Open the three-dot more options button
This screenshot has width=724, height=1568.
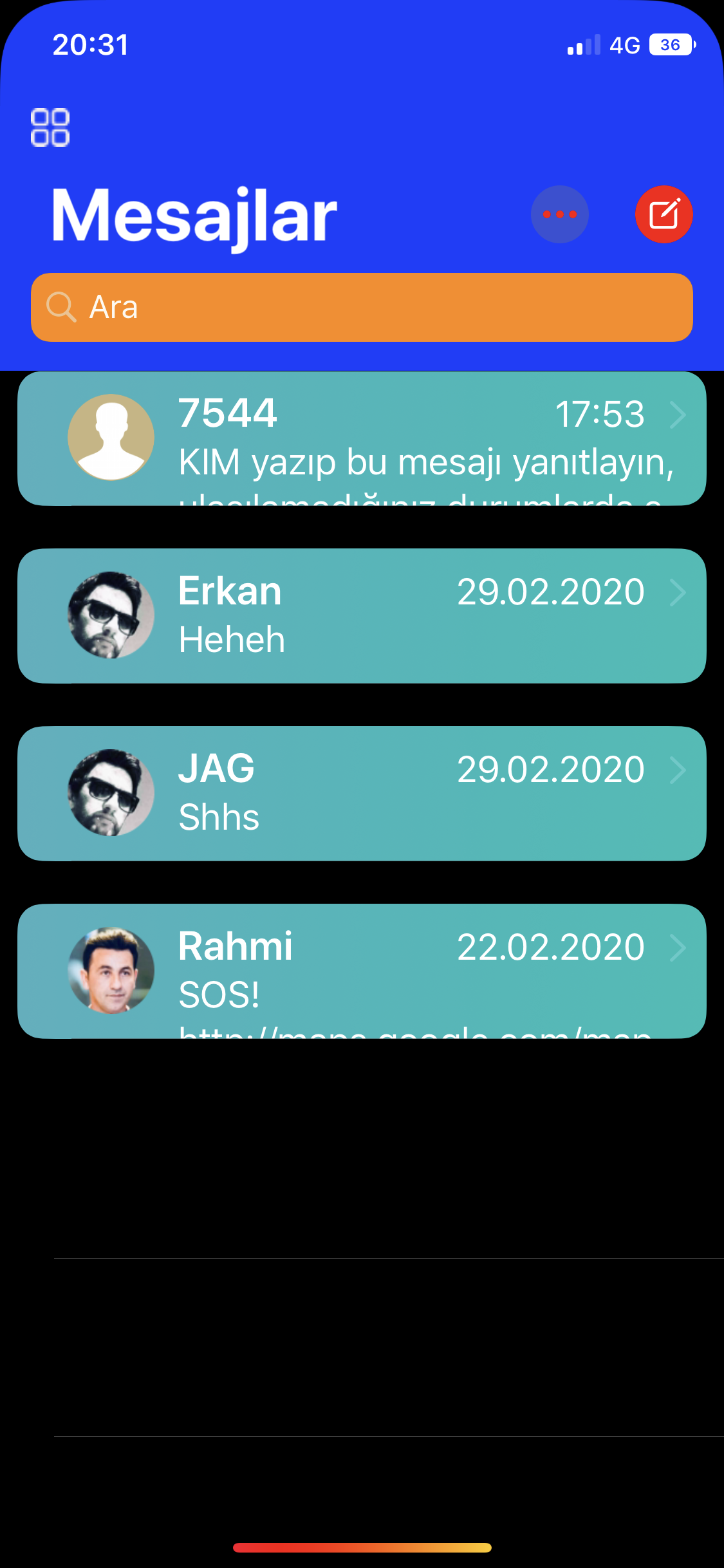559,214
